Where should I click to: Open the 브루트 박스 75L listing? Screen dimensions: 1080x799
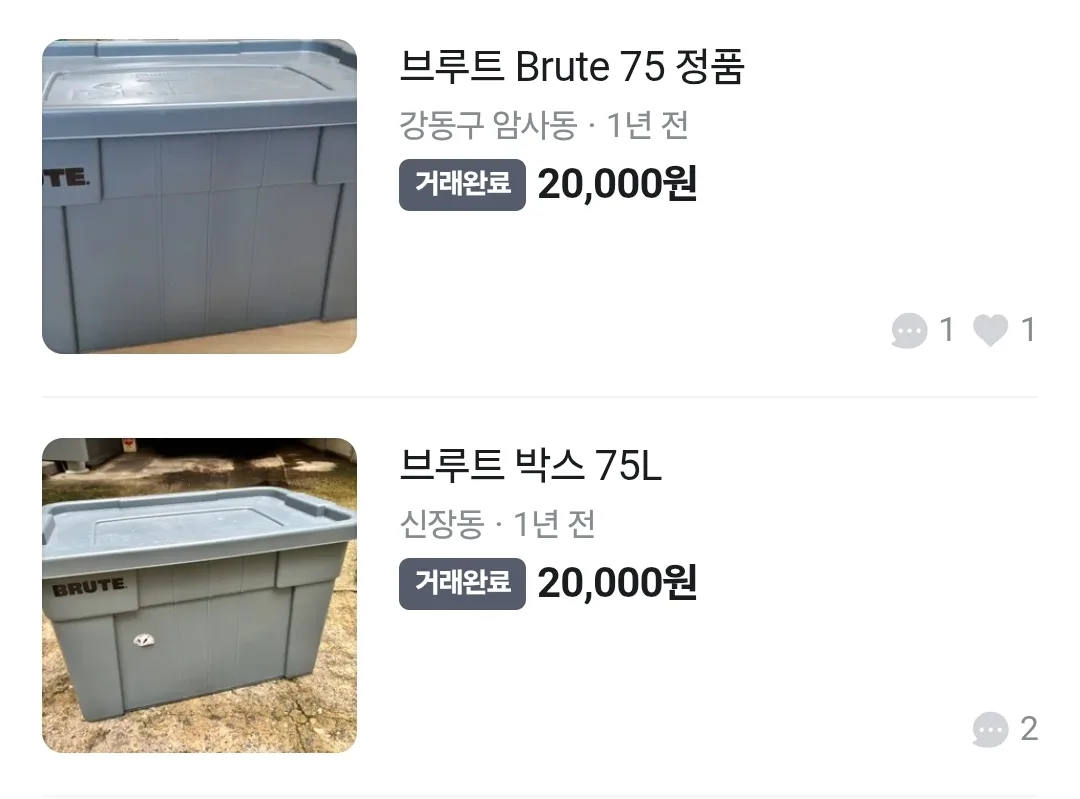click(x=530, y=466)
